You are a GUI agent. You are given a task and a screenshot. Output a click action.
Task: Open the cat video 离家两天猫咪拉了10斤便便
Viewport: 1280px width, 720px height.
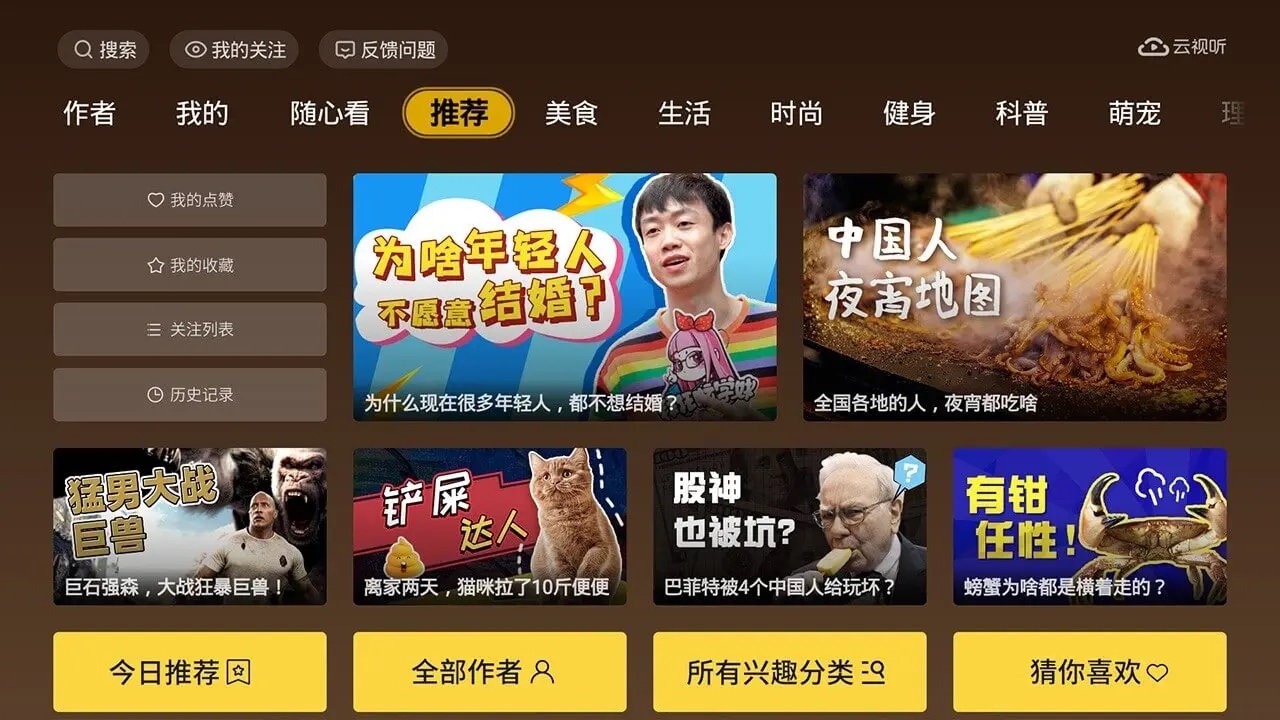click(x=489, y=526)
